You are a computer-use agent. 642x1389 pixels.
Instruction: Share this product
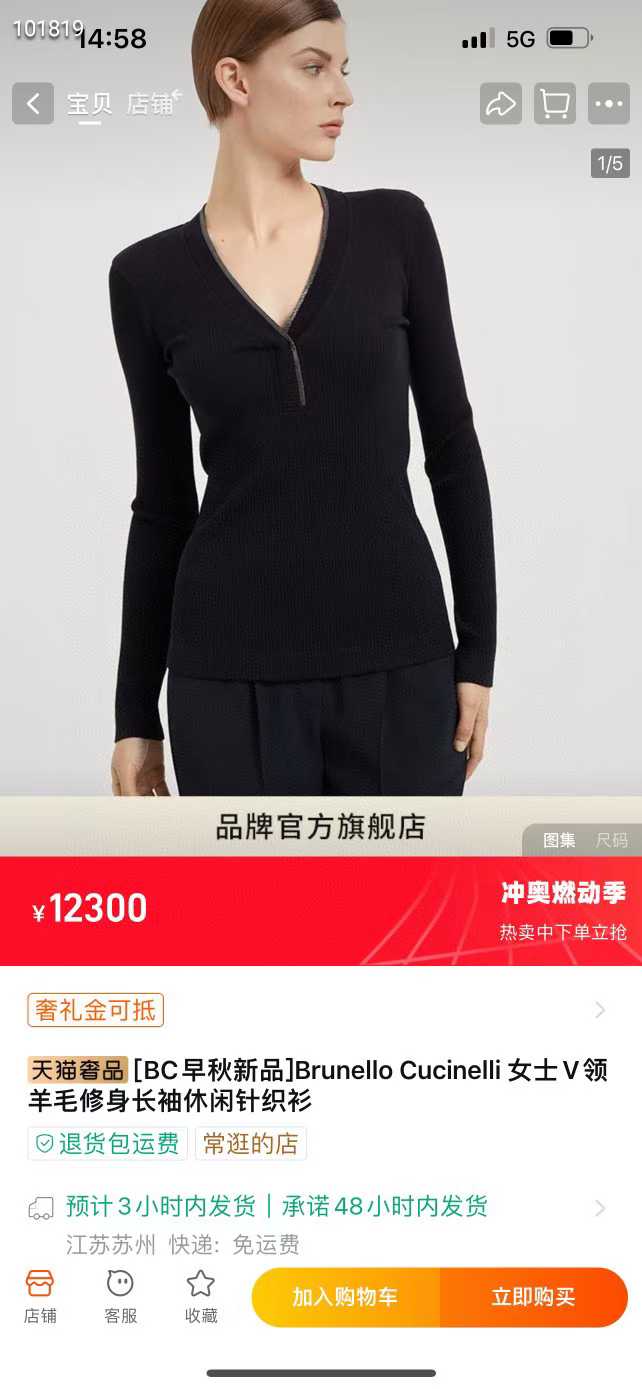tap(501, 103)
